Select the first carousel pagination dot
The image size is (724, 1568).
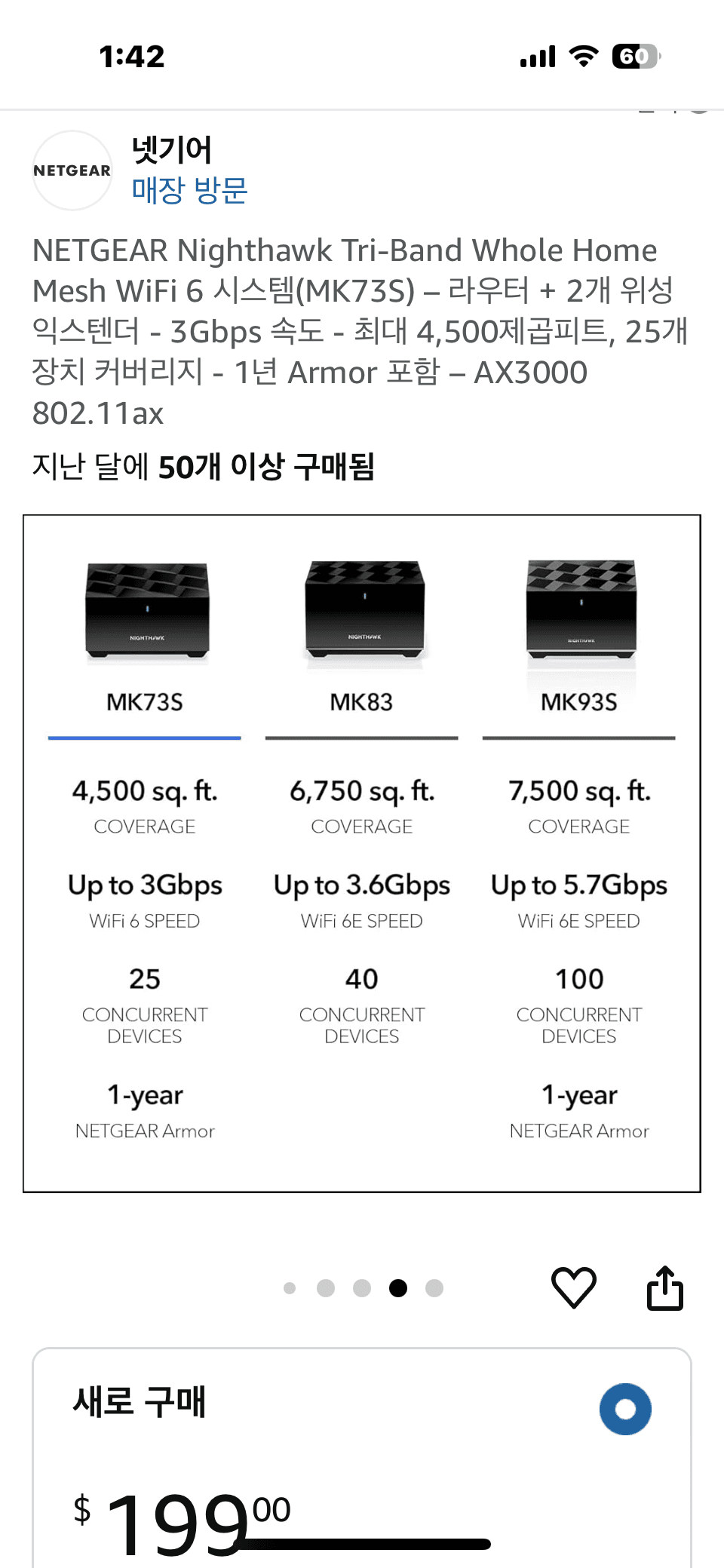(290, 1289)
